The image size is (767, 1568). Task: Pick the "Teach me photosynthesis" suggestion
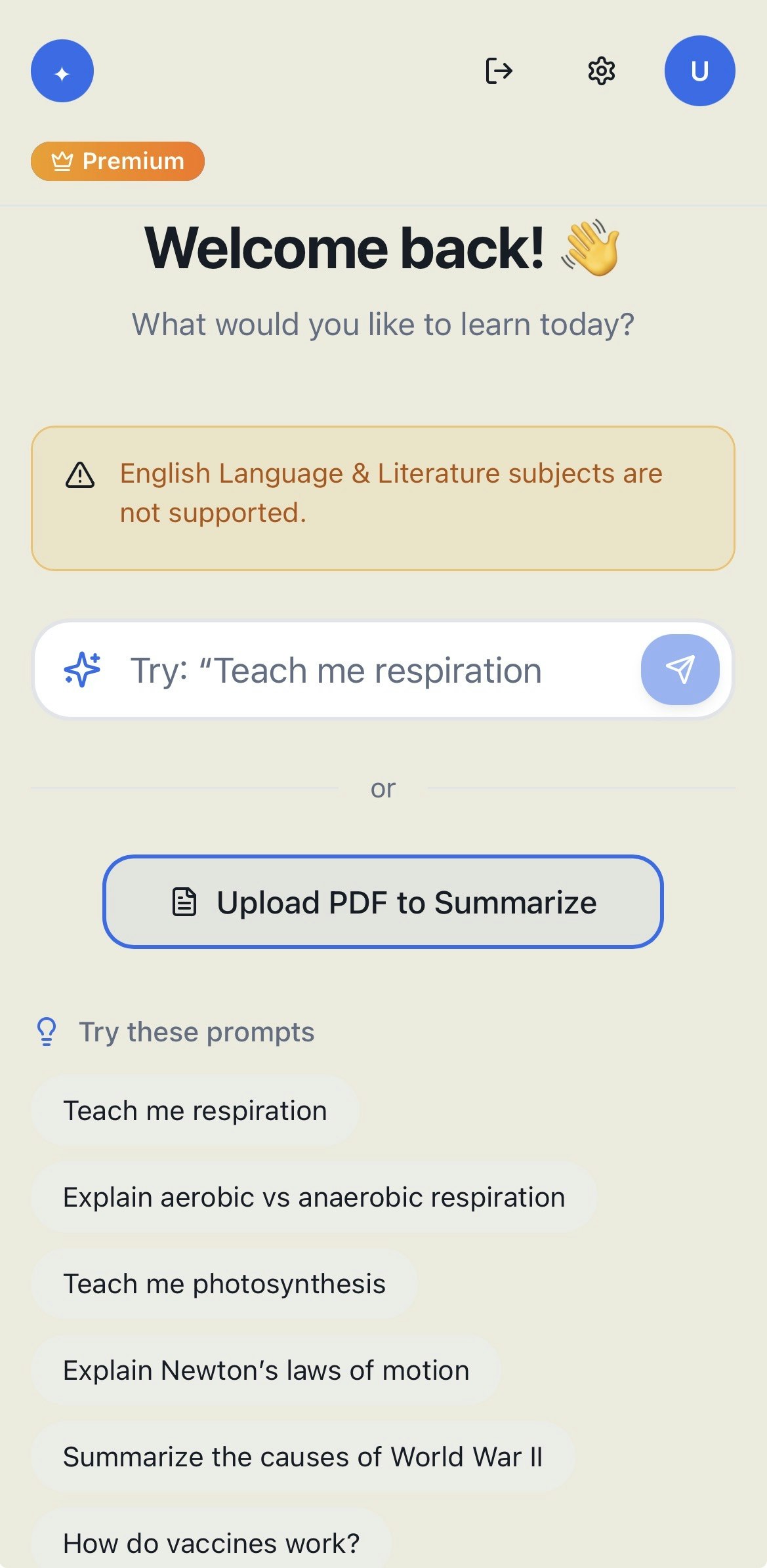224,1284
